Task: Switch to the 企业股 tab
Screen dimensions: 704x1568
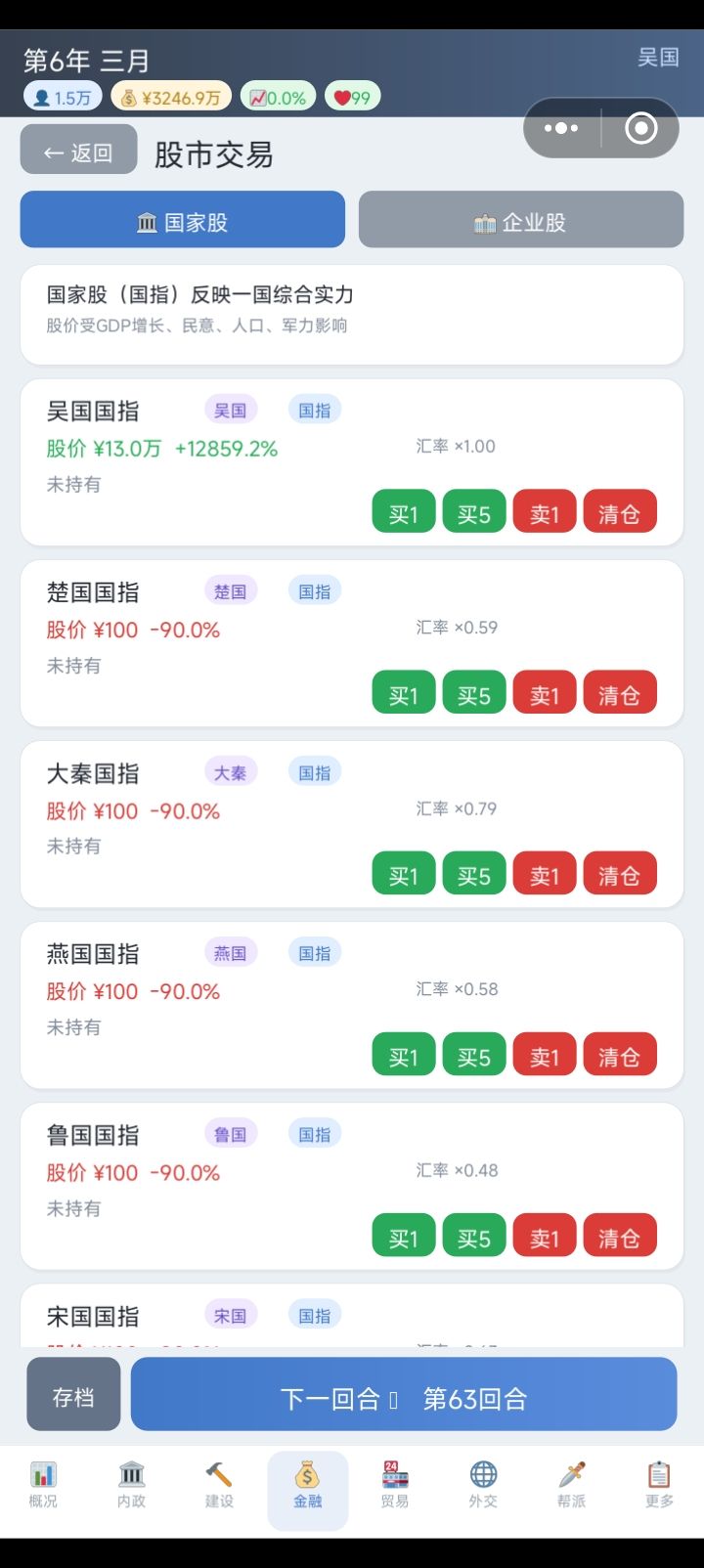Action: coord(520,221)
